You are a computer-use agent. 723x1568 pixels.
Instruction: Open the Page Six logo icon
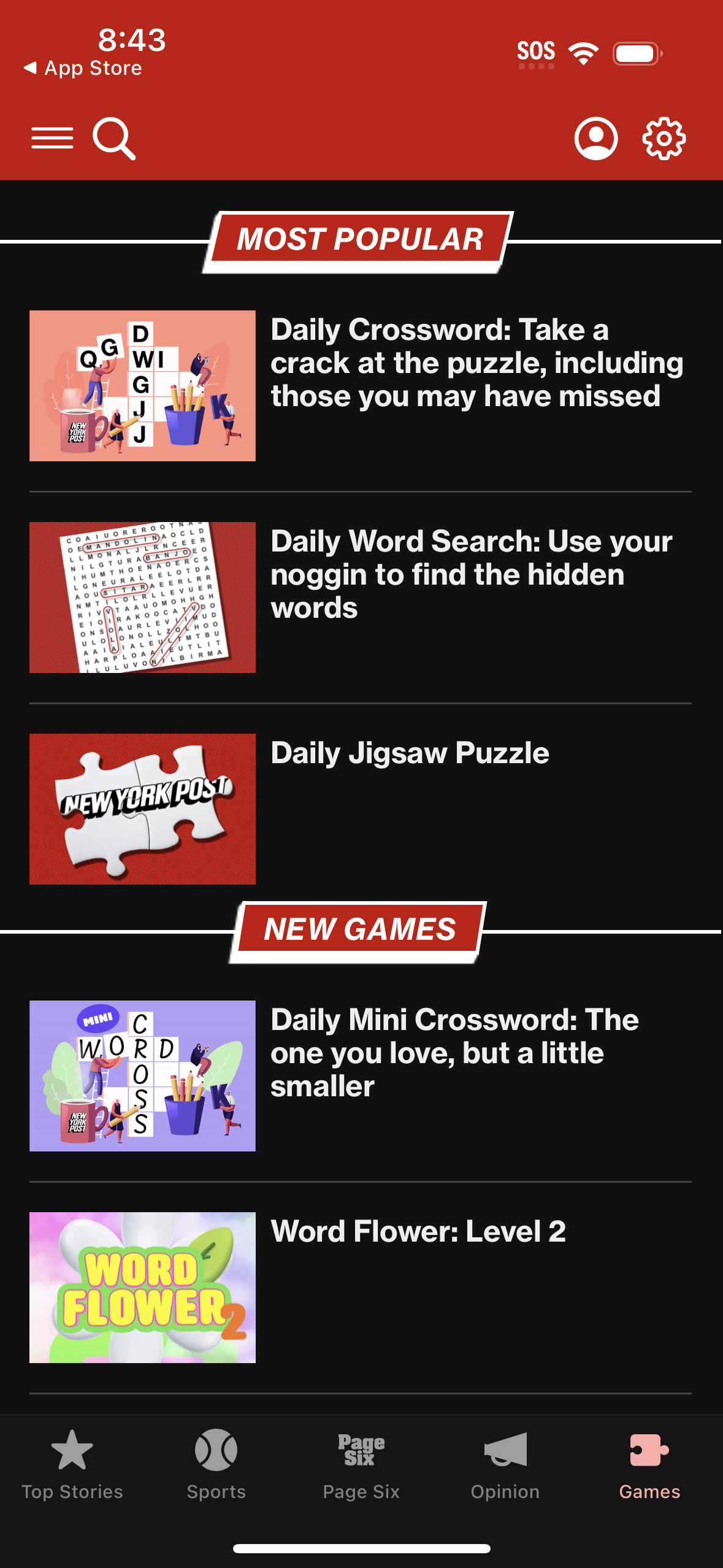pyautogui.click(x=361, y=1449)
